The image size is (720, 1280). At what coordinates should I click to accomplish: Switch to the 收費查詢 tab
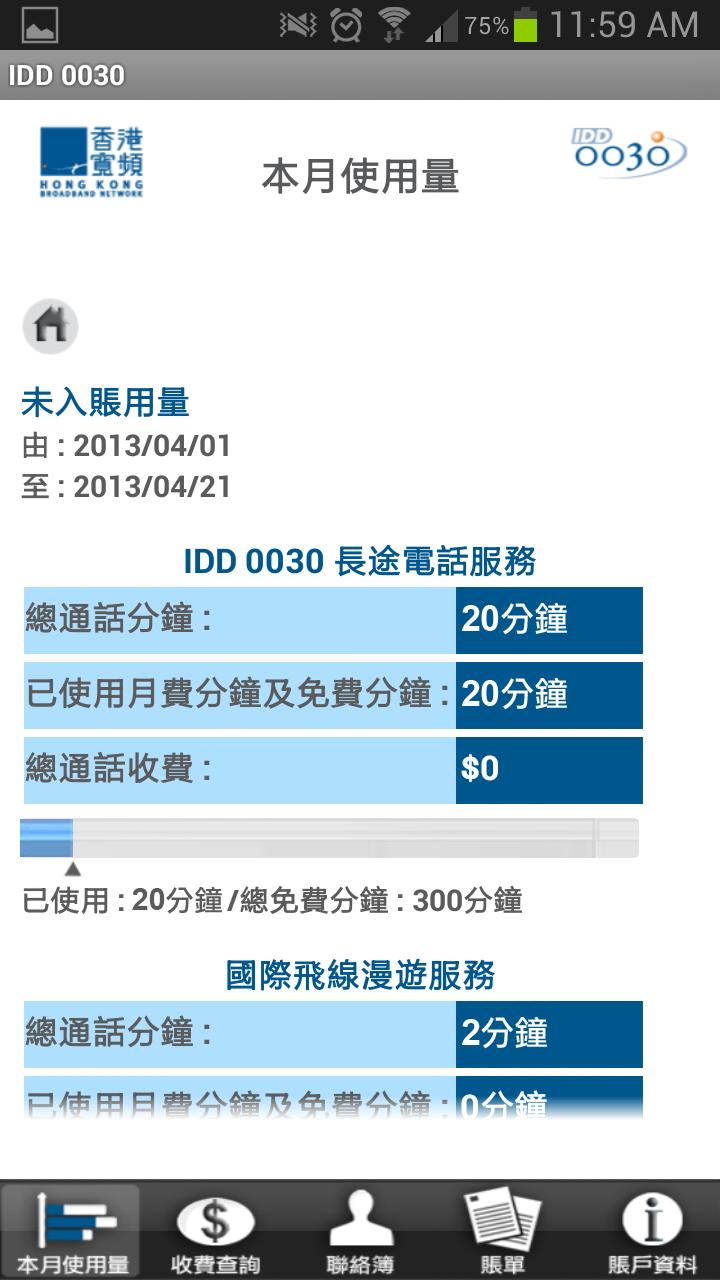pyautogui.click(x=215, y=1232)
